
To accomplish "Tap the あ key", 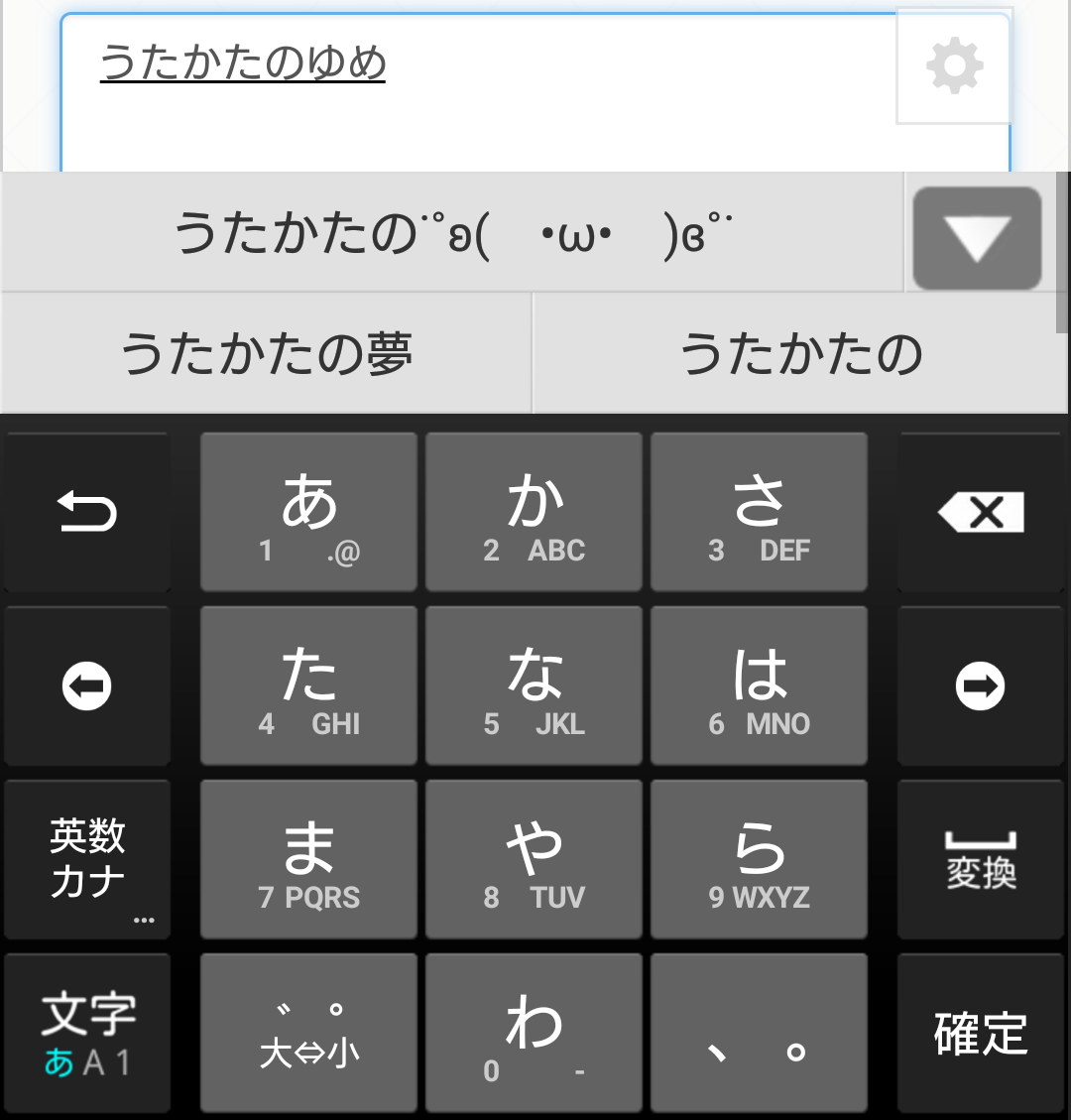I will 308,513.
